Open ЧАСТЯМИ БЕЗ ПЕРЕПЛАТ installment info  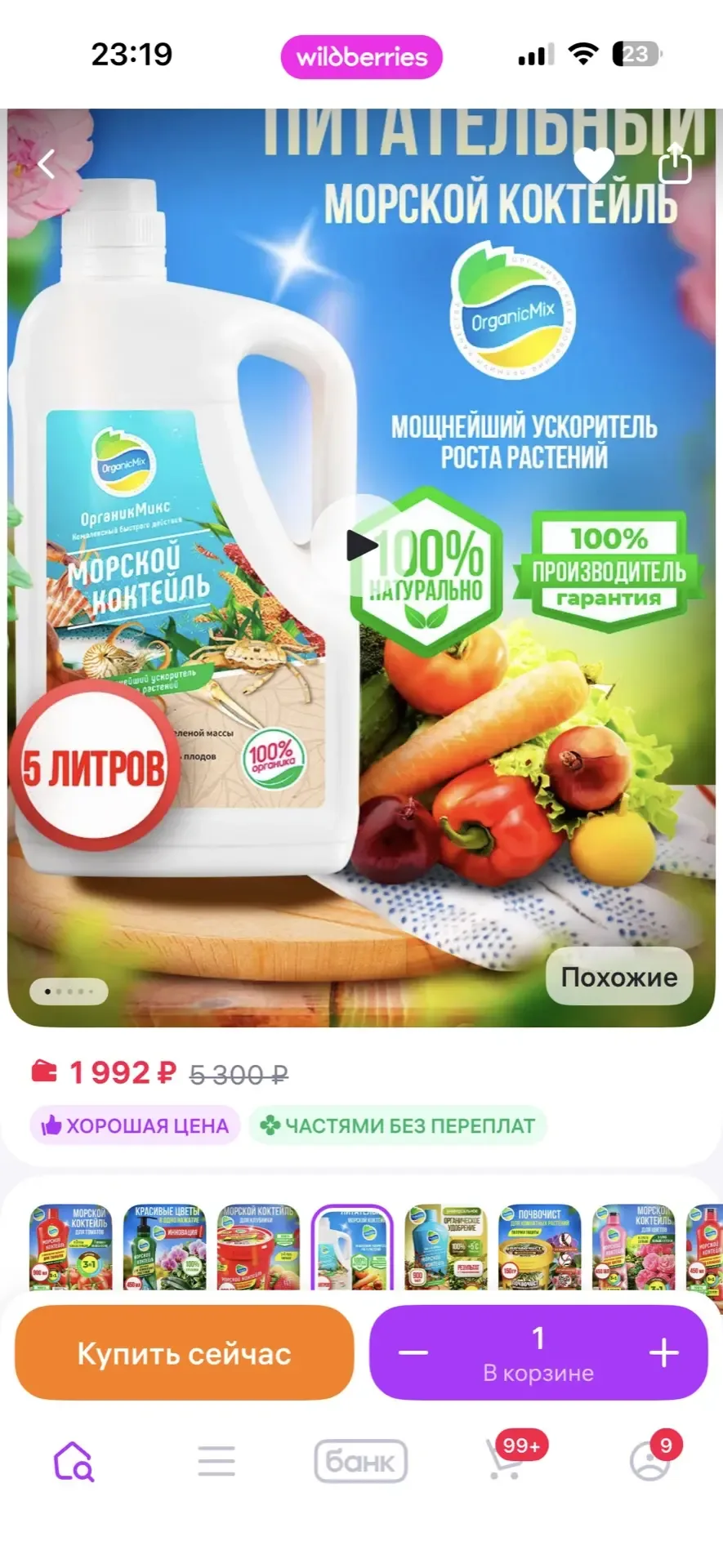(x=398, y=1125)
